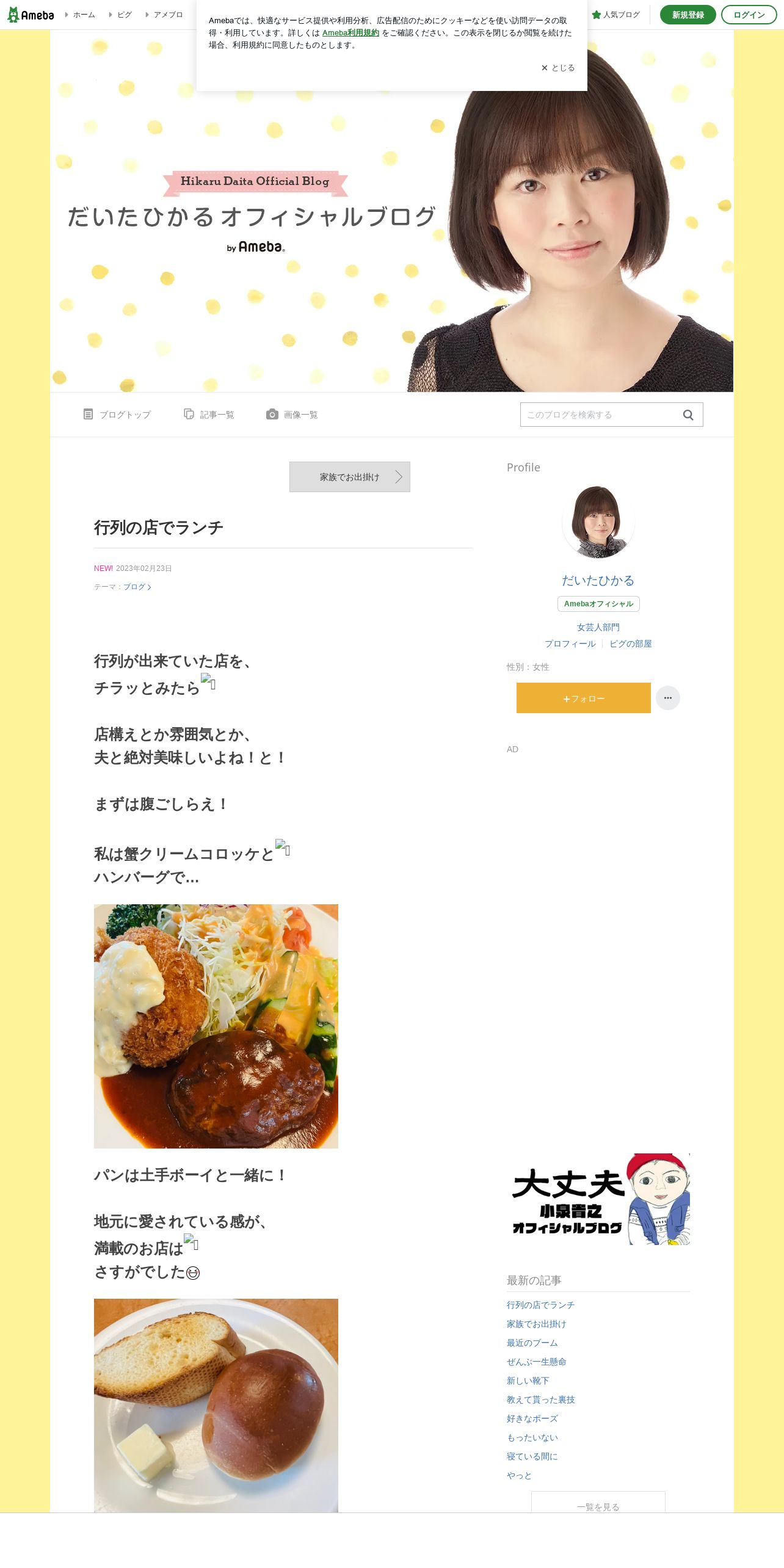Visit ピグの部屋
Viewport: 784px width, 1568px height.
(x=630, y=644)
